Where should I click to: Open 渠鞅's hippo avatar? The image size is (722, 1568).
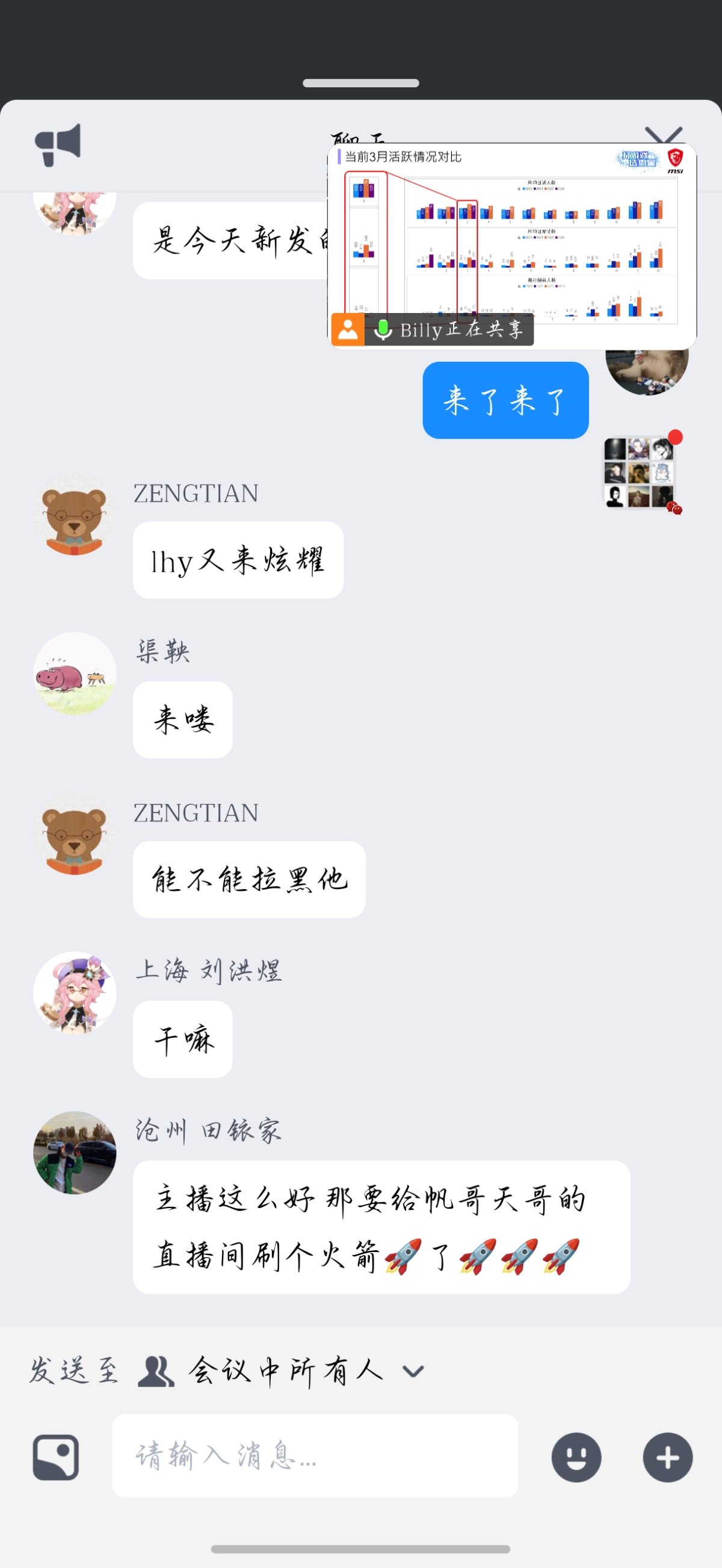click(74, 673)
